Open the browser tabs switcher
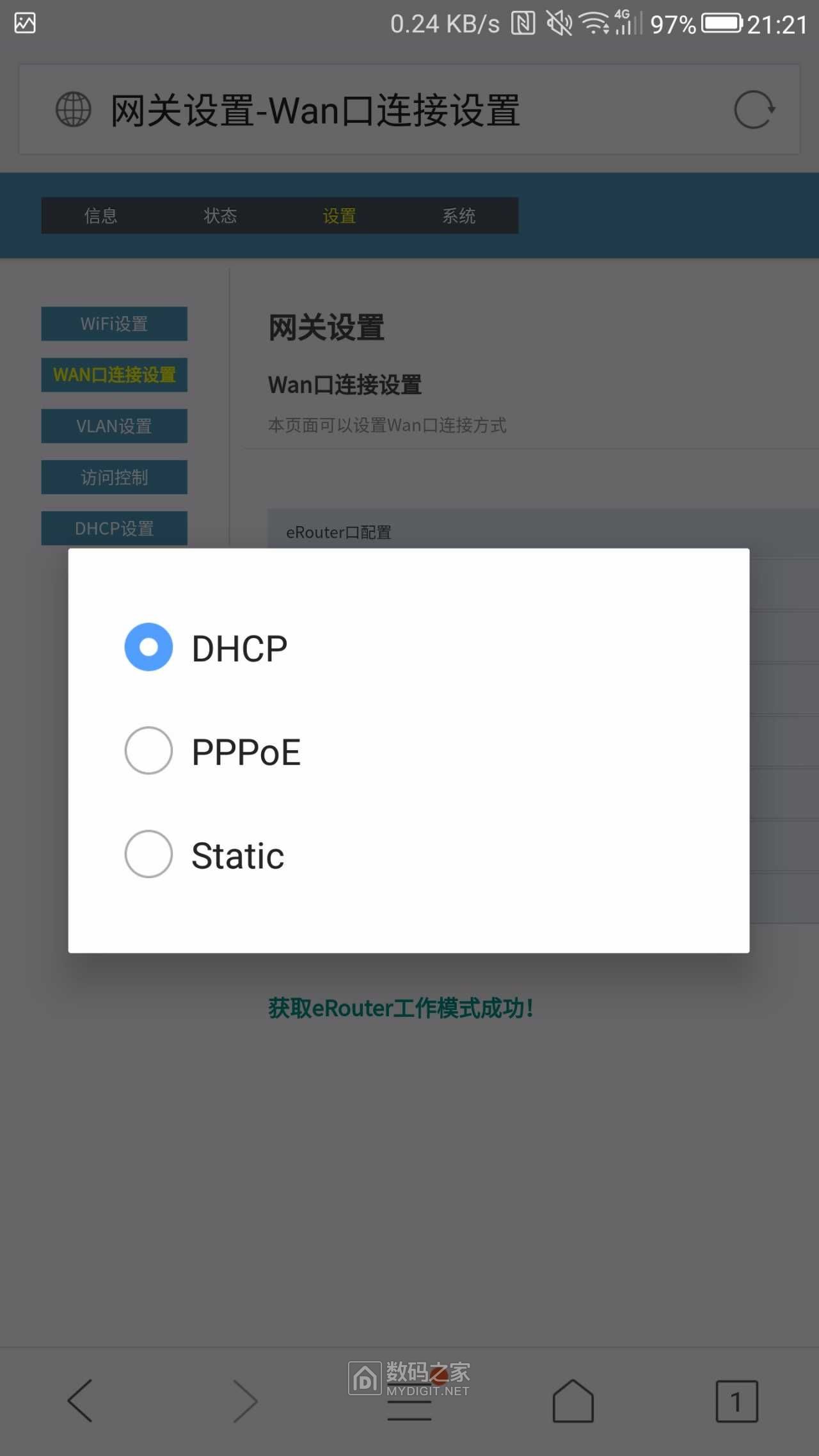This screenshot has width=819, height=1456. click(736, 1401)
